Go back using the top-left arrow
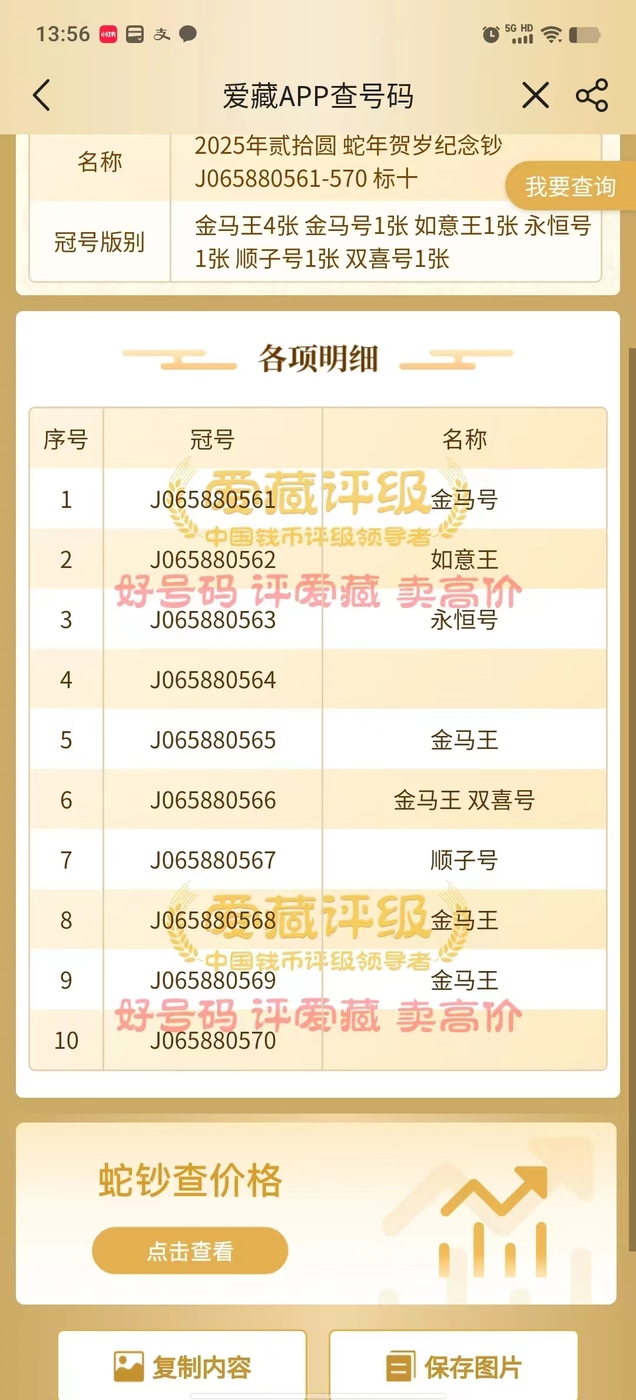This screenshot has width=636, height=1400. (x=41, y=96)
